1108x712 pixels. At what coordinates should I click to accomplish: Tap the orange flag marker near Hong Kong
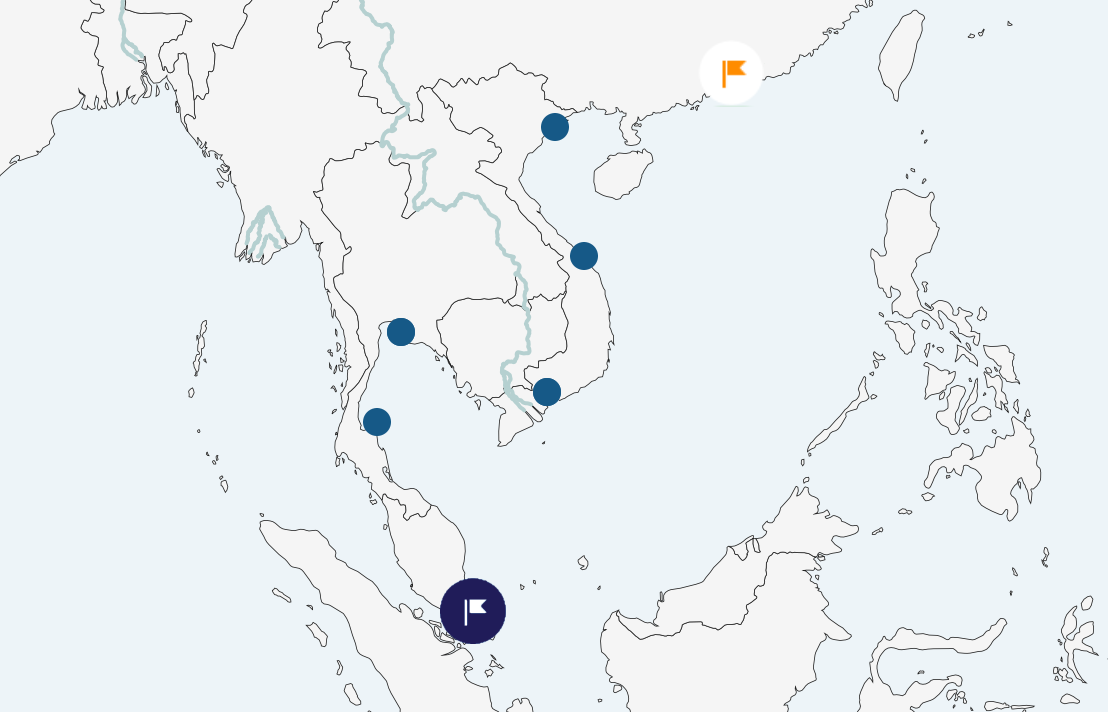(x=731, y=73)
